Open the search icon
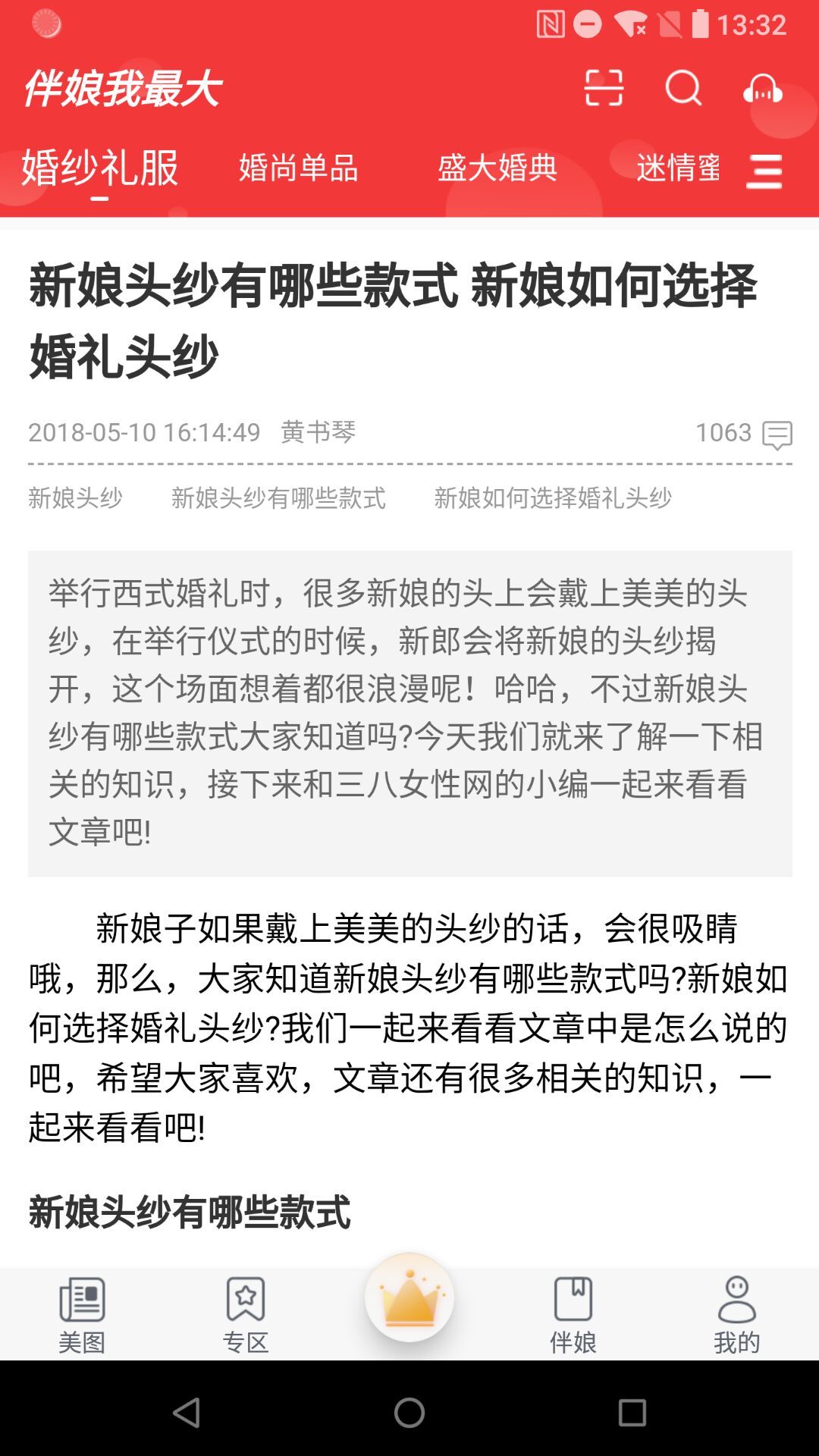The width and height of the screenshot is (819, 1456). [683, 89]
